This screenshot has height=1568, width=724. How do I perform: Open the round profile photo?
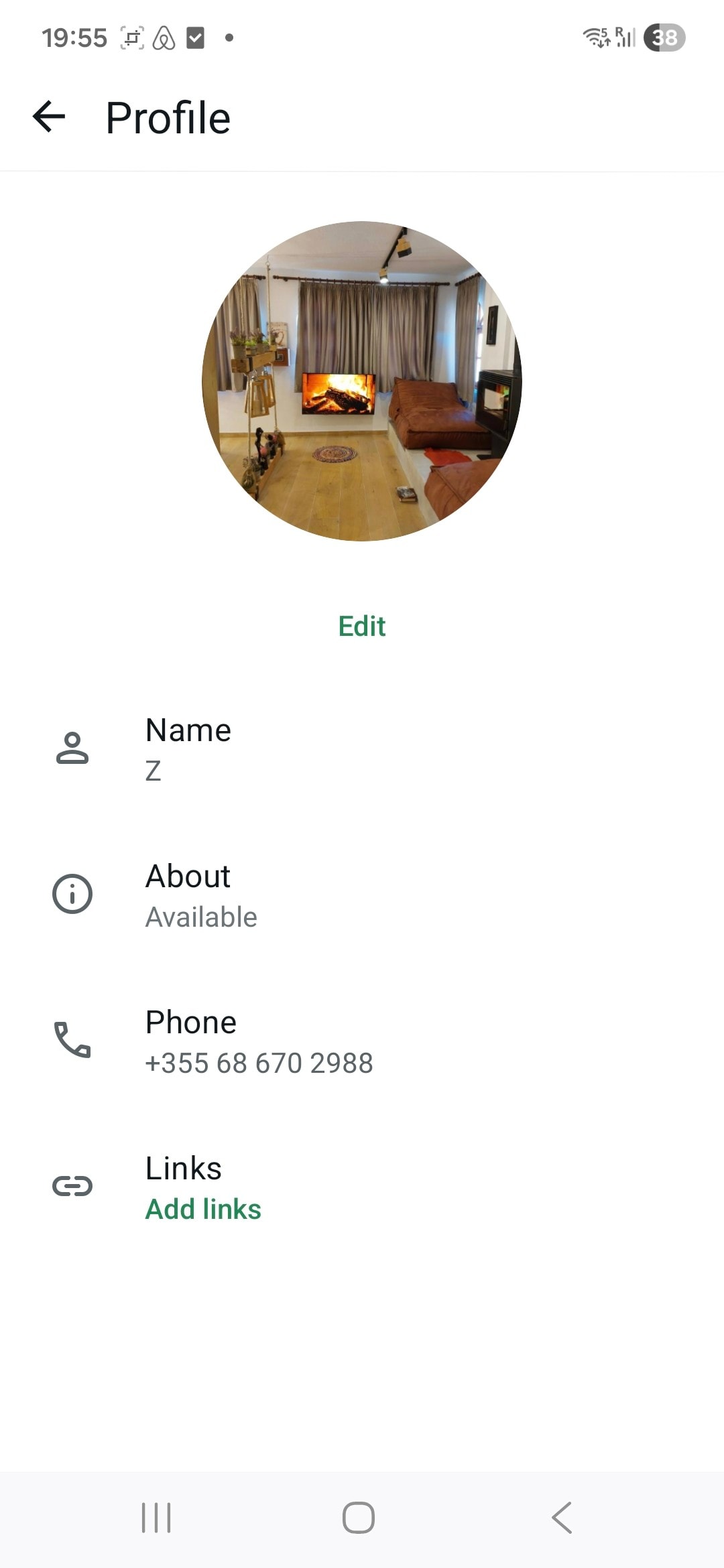pos(362,381)
